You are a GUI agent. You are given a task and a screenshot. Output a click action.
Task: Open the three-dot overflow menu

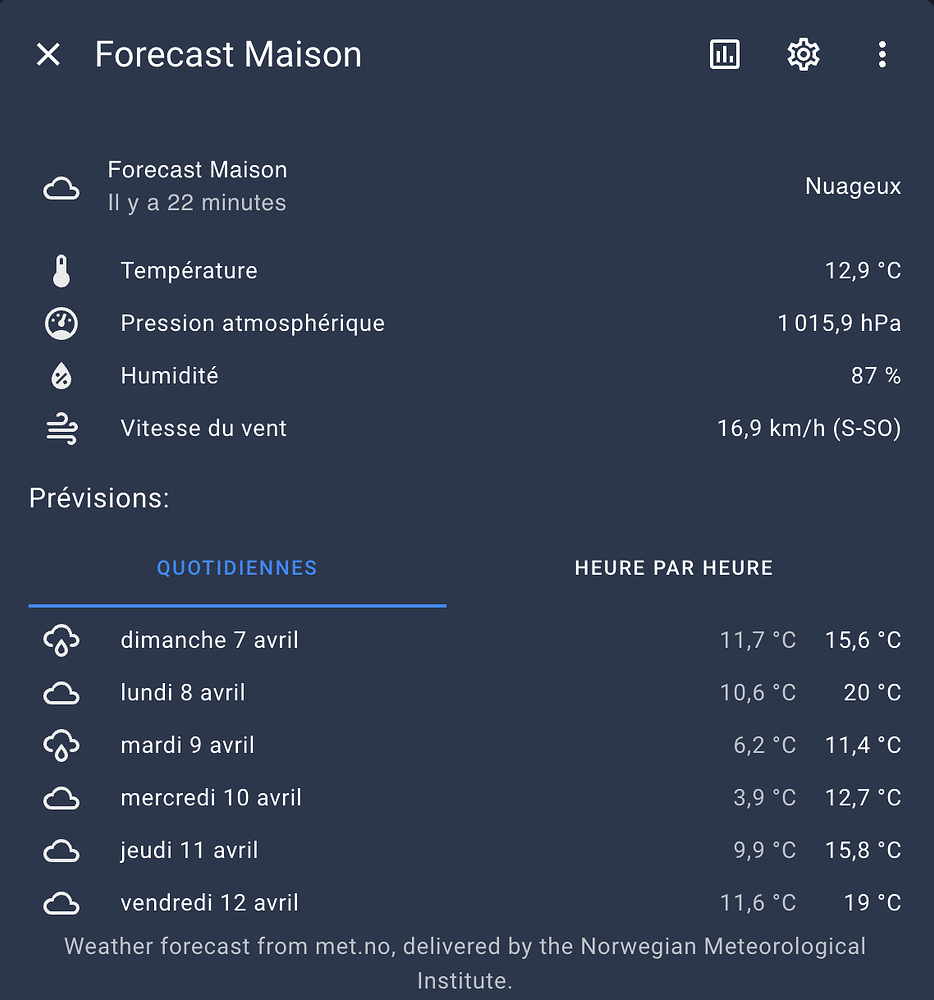coord(882,55)
